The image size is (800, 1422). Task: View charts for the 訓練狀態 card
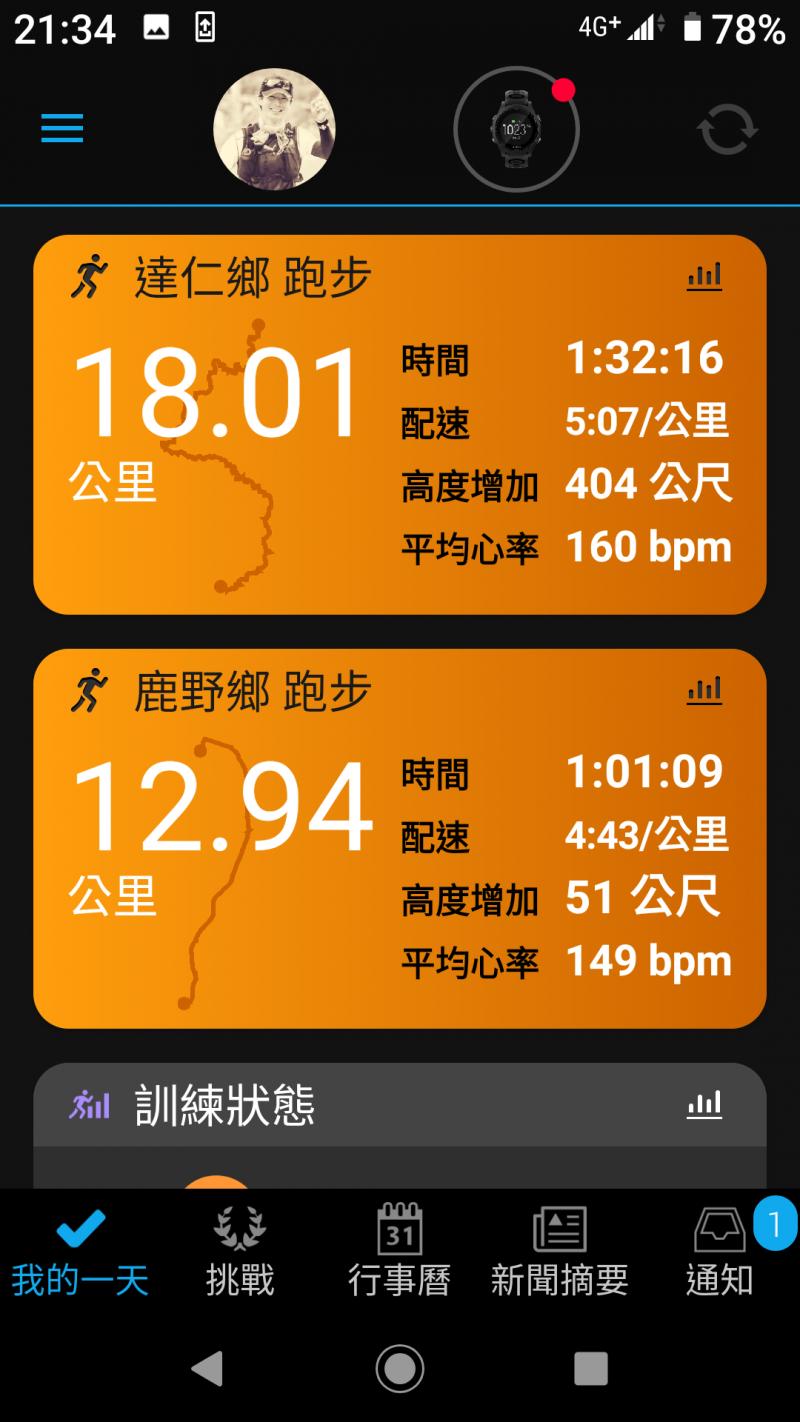pos(704,1105)
